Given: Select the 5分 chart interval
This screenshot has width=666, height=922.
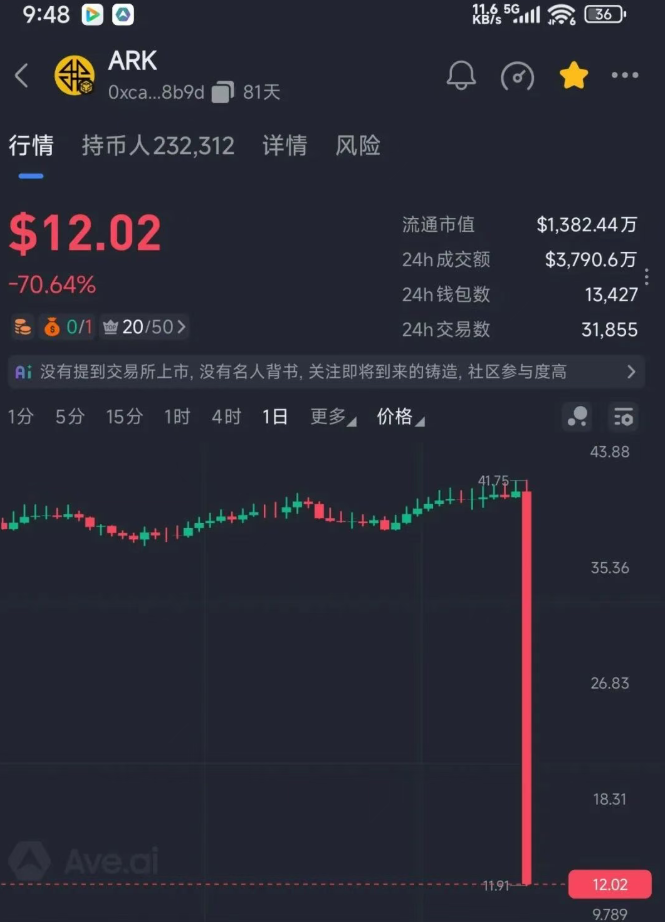Looking at the screenshot, I should 70,417.
